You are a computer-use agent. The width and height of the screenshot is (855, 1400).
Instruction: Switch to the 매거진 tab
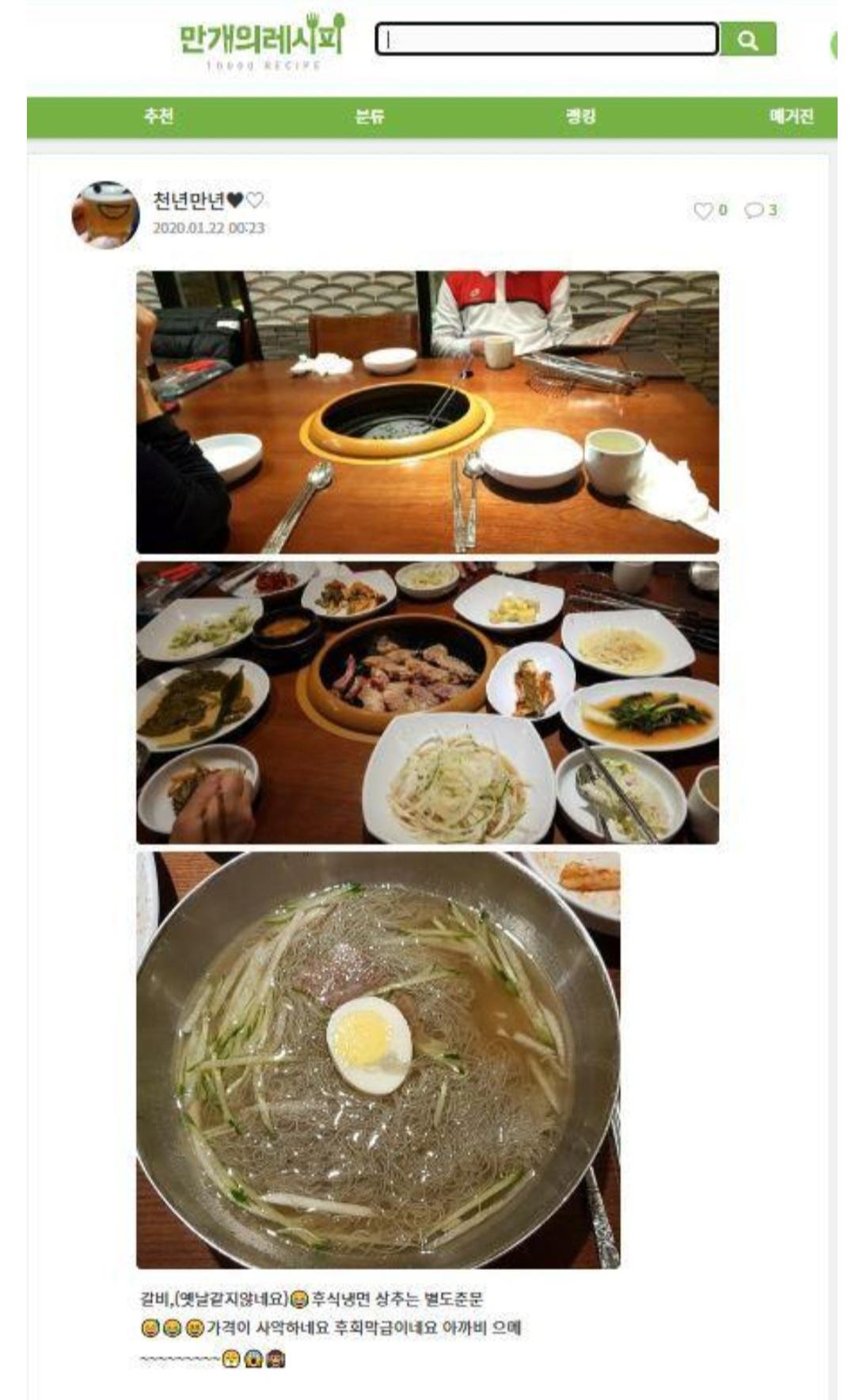[x=791, y=116]
